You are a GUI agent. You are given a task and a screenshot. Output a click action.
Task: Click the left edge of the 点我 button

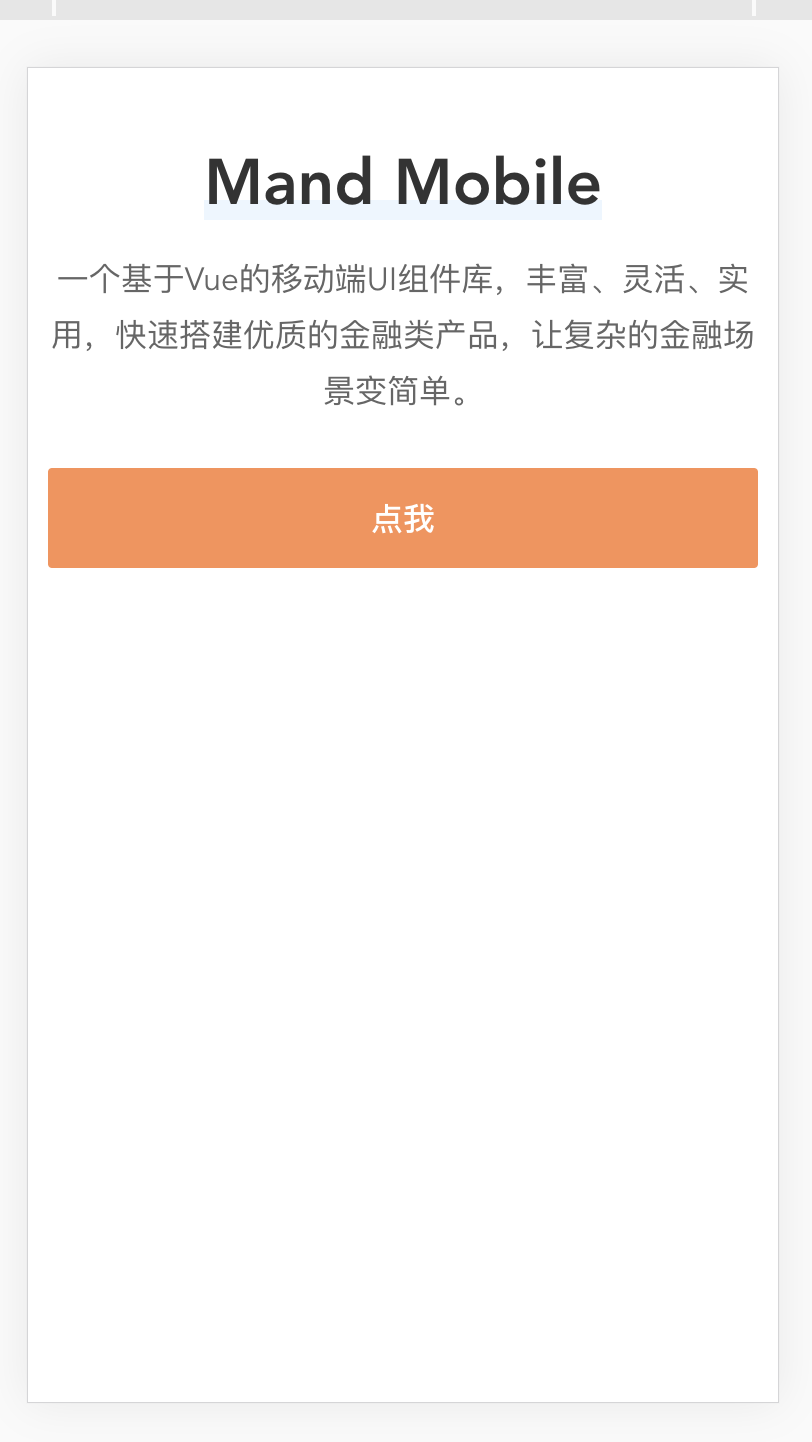pos(58,518)
